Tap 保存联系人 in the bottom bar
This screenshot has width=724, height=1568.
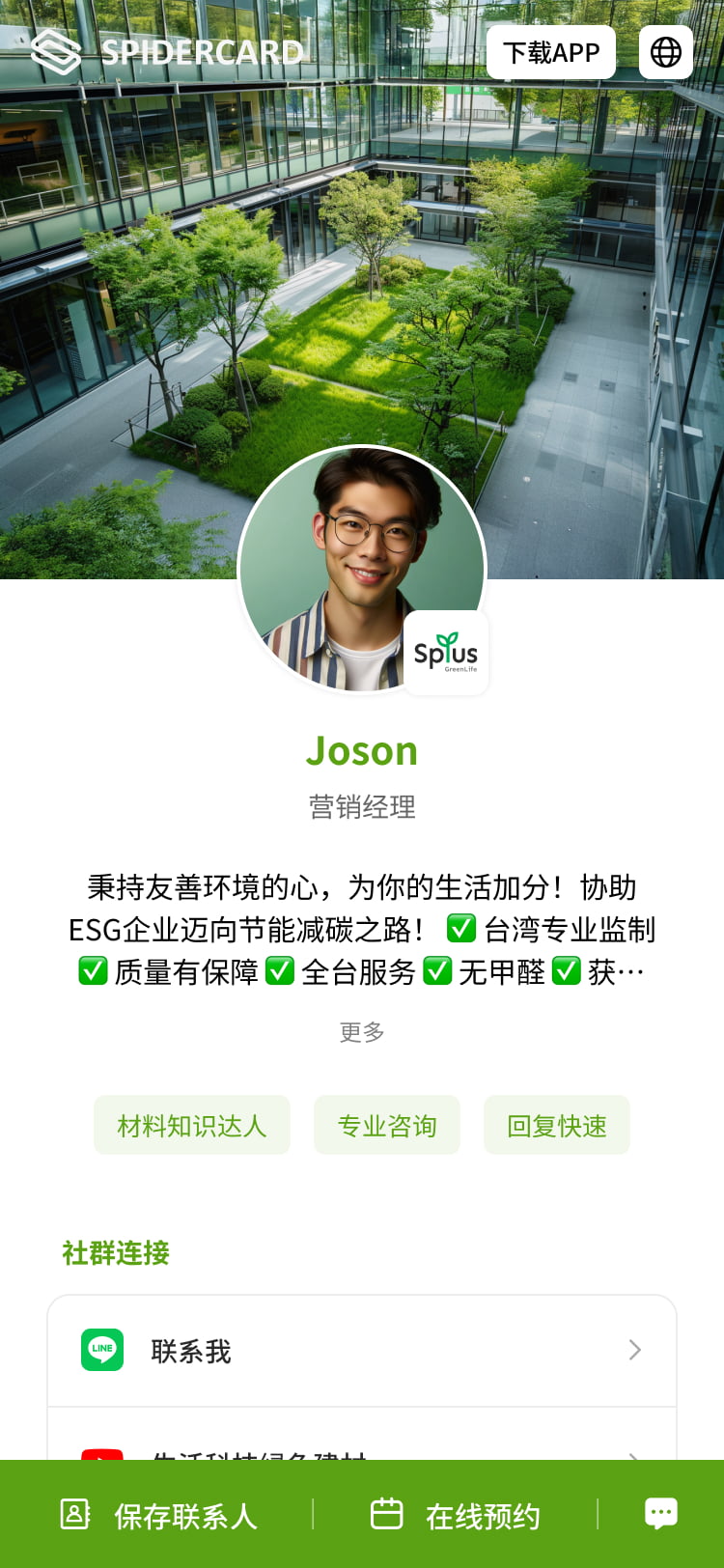(x=185, y=1516)
